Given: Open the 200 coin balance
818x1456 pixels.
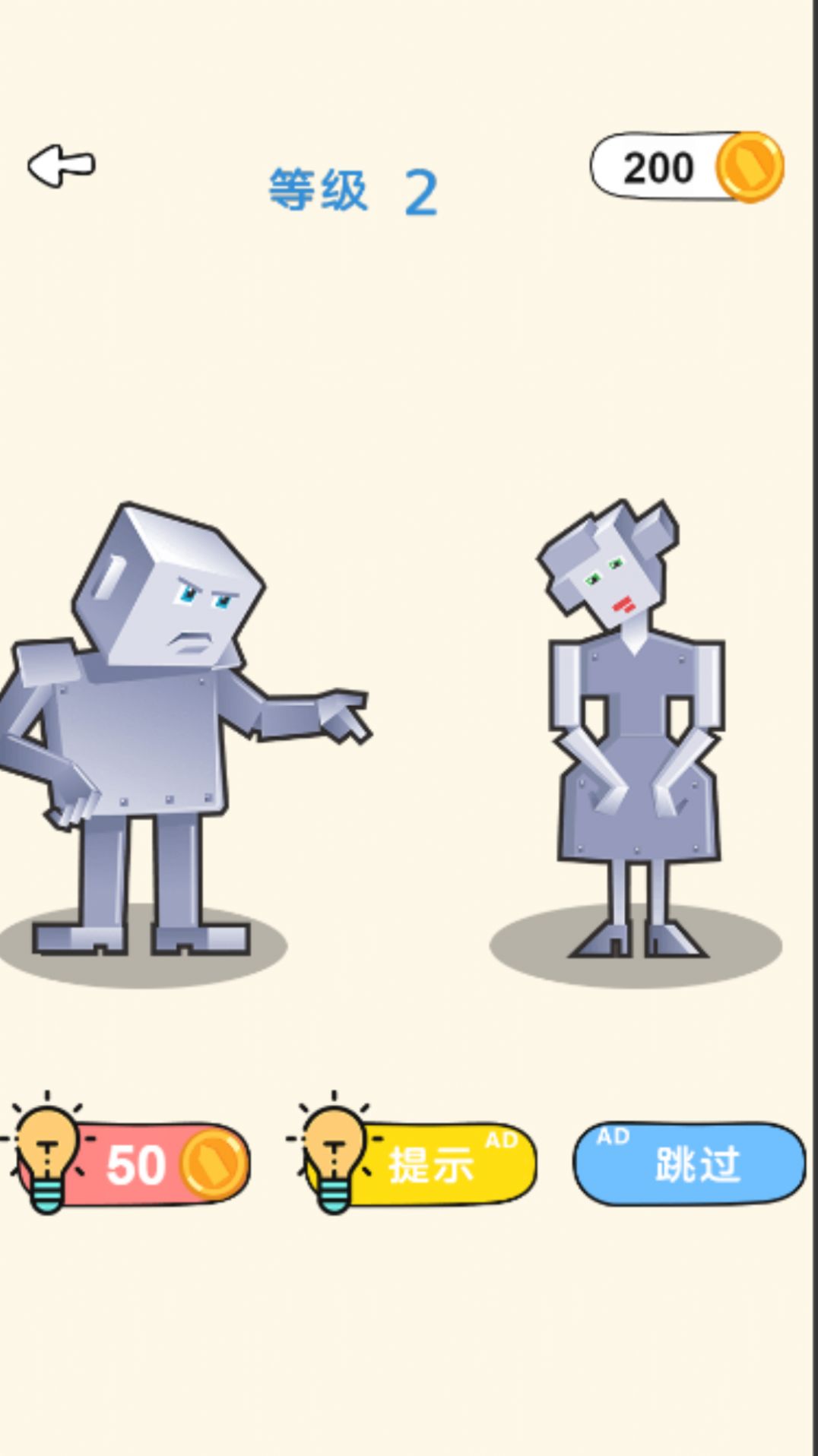Looking at the screenshot, I should pyautogui.click(x=686, y=166).
